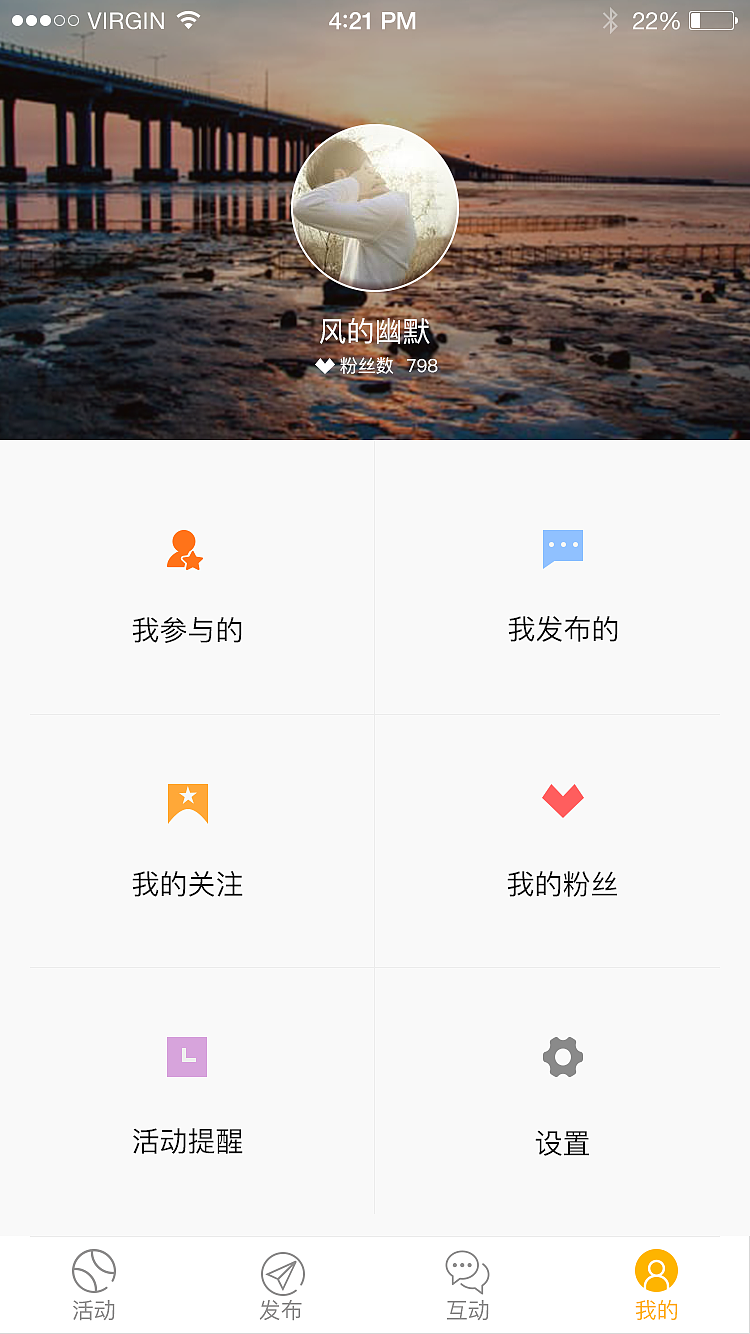The height and width of the screenshot is (1334, 750).
Task: Open 我的粉丝 red heart icon
Action: [x=562, y=800]
